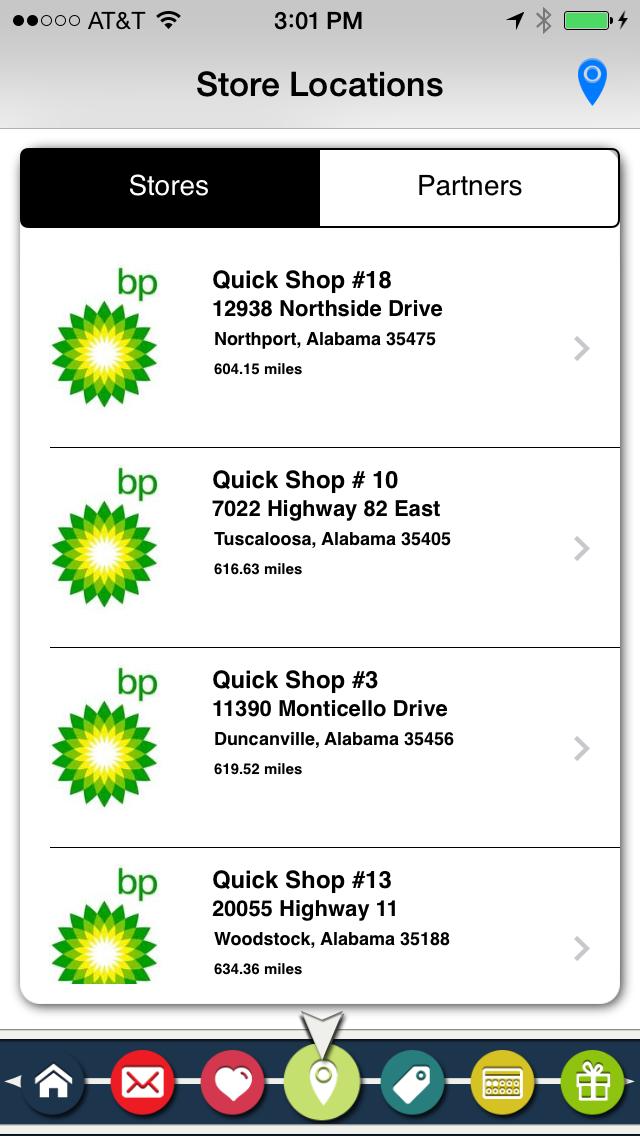
Task: Switch to the Partners tab
Action: click(x=469, y=187)
